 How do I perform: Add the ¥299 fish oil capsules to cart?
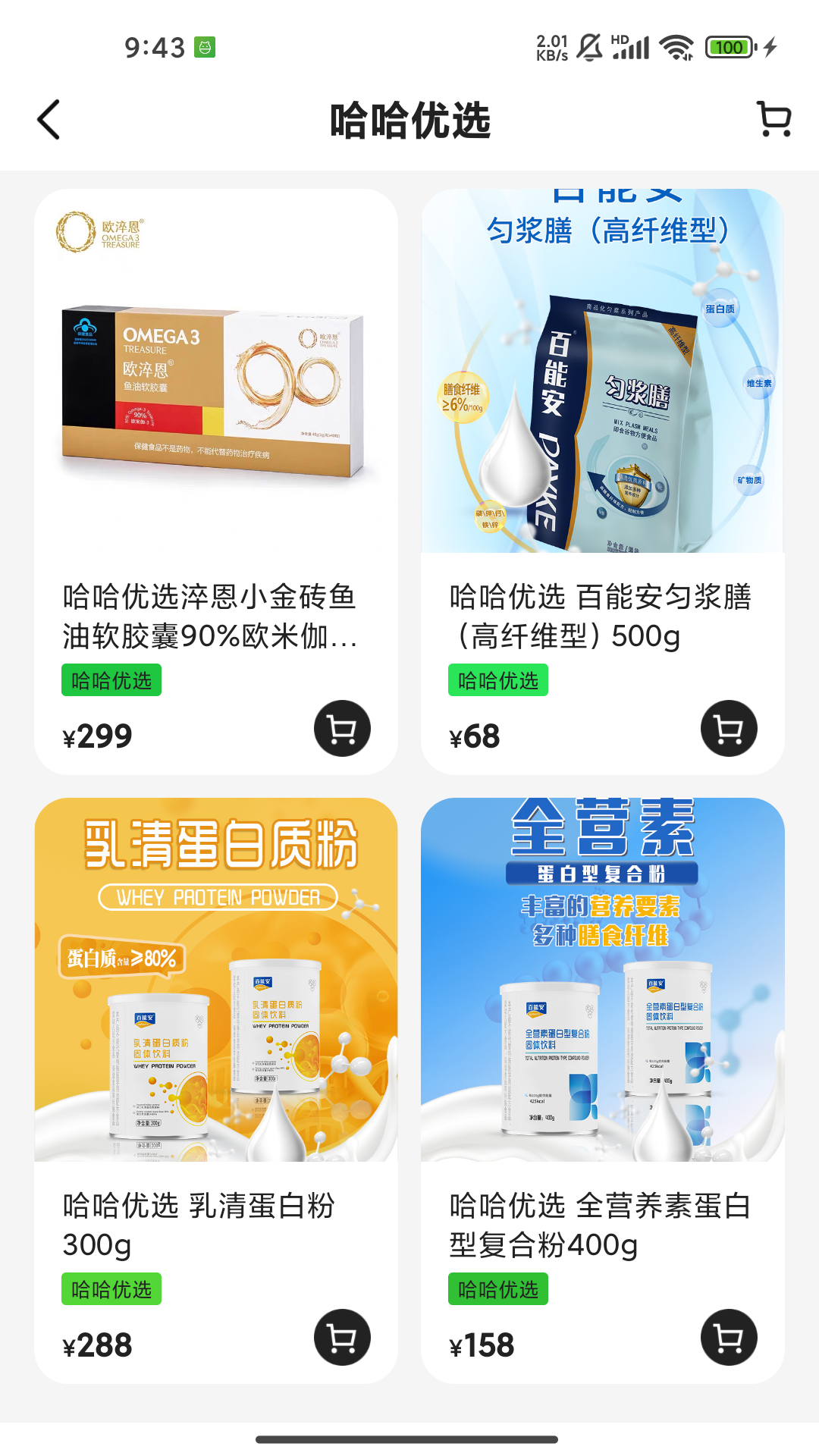pos(342,729)
